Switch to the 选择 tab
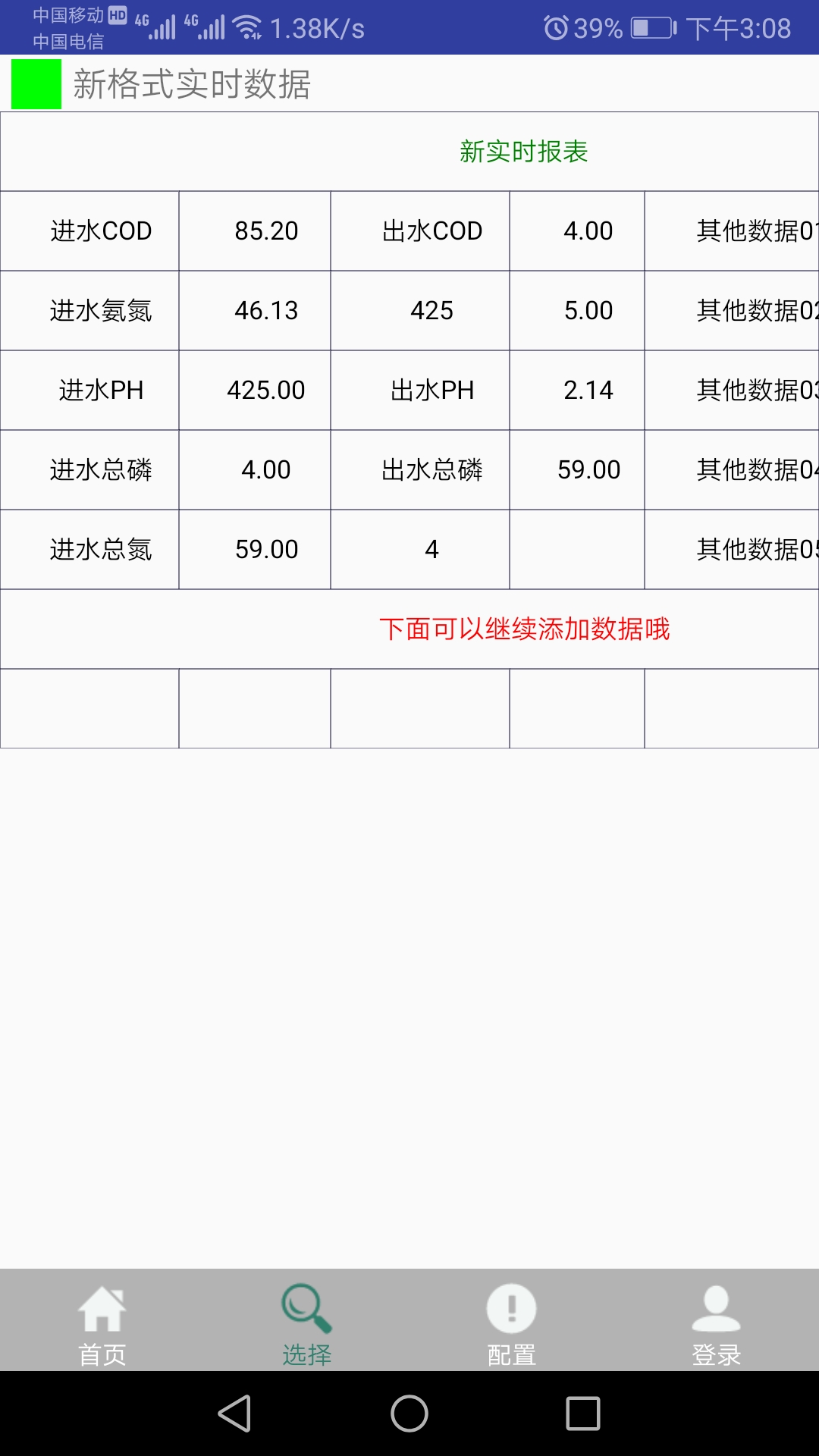The height and width of the screenshot is (1456, 819). 307,1323
